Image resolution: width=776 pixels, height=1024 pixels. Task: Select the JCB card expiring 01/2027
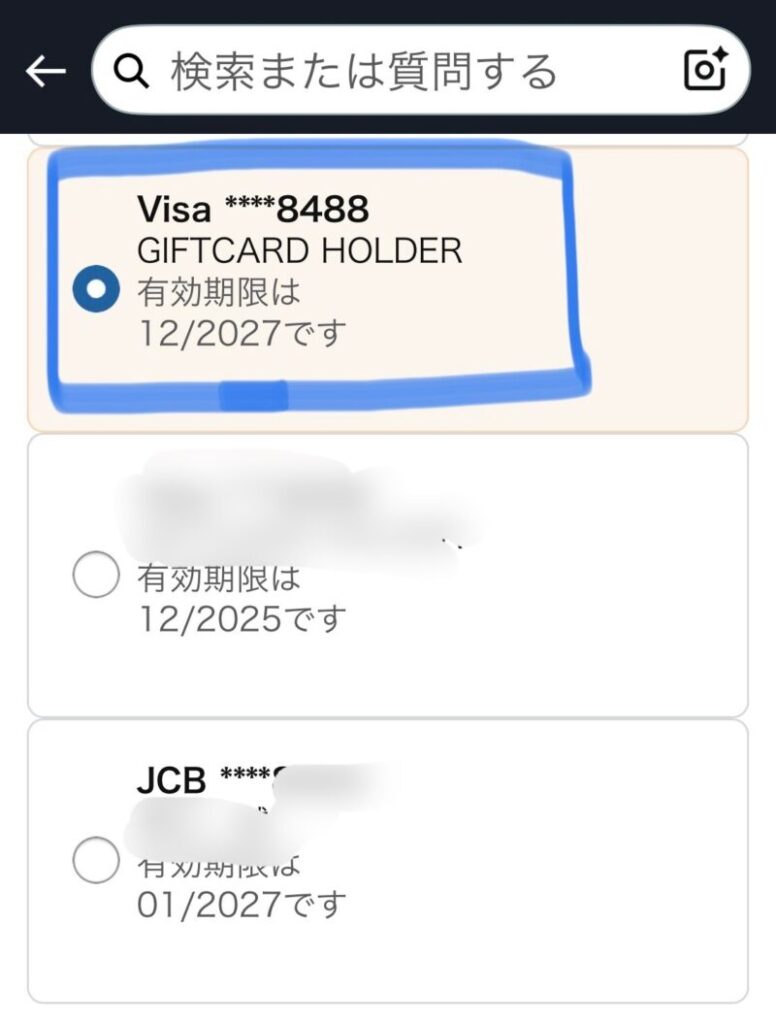pyautogui.click(x=96, y=862)
